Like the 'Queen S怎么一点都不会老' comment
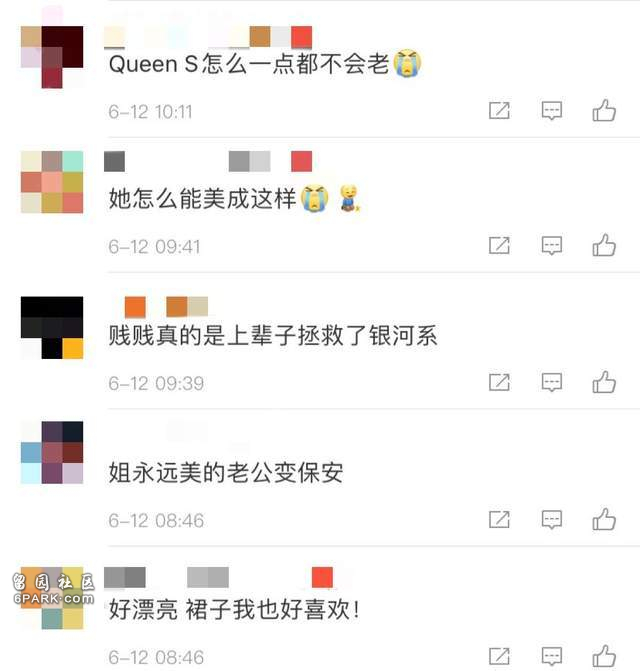Screen dimensions: 640x671 603,111
